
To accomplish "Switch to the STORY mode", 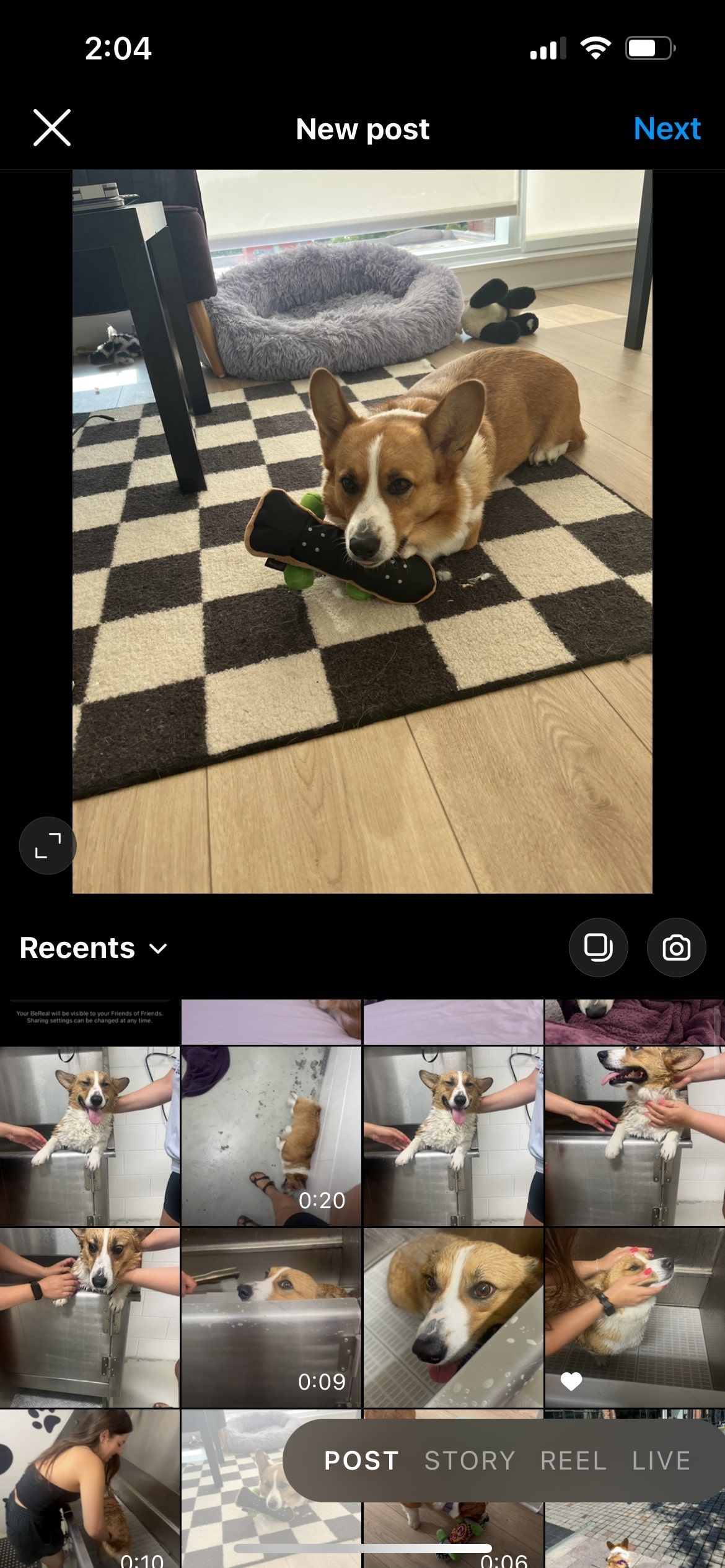I will (x=470, y=1461).
